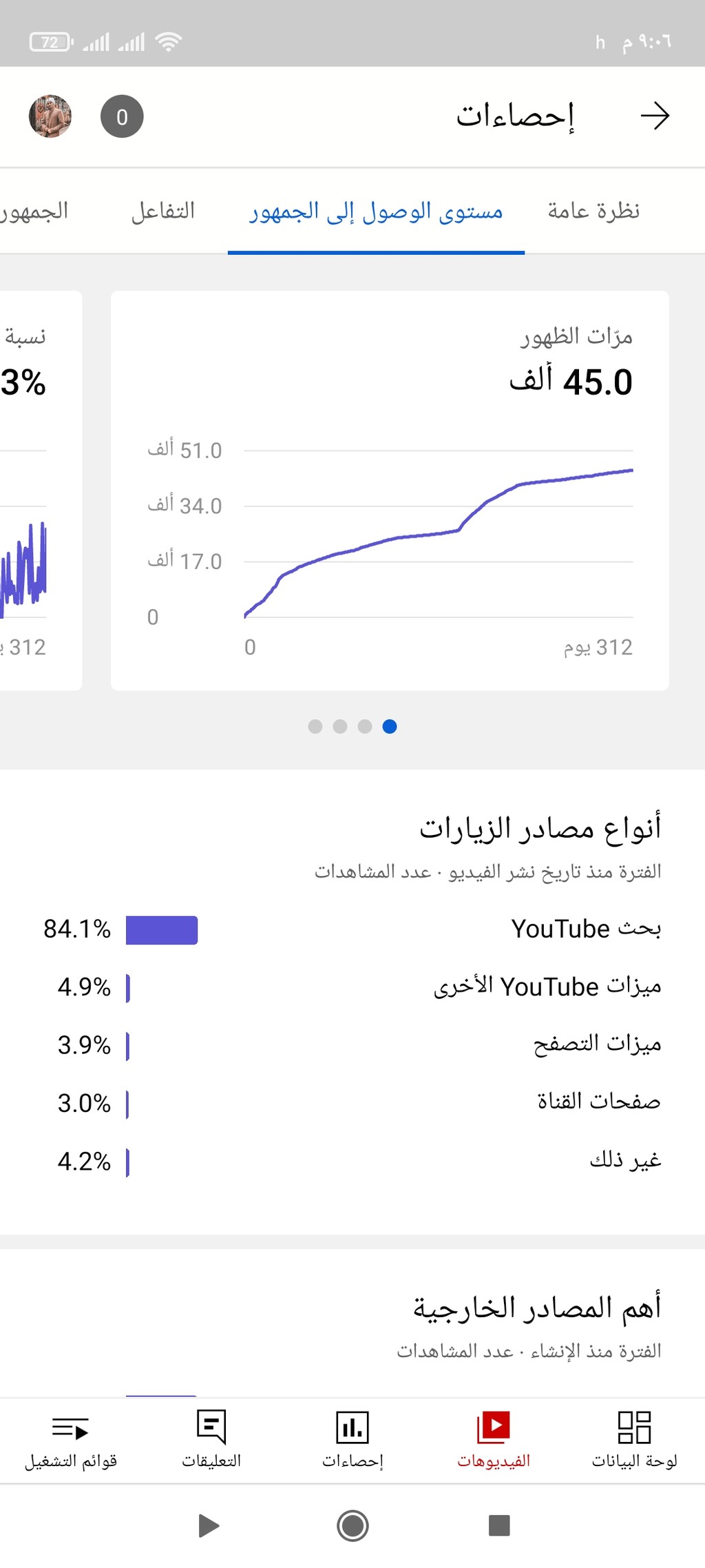Tap the system square recent apps button

coord(499,1525)
